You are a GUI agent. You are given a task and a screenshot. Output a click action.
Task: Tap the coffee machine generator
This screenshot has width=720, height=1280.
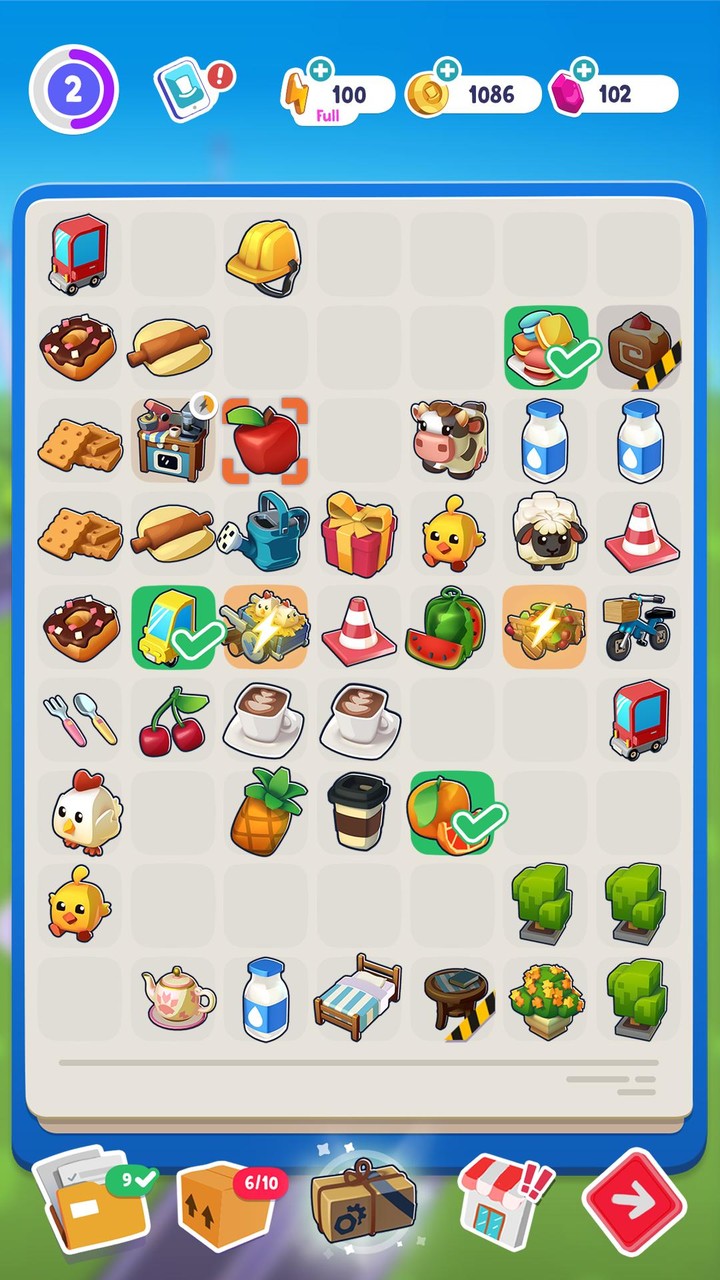click(172, 440)
